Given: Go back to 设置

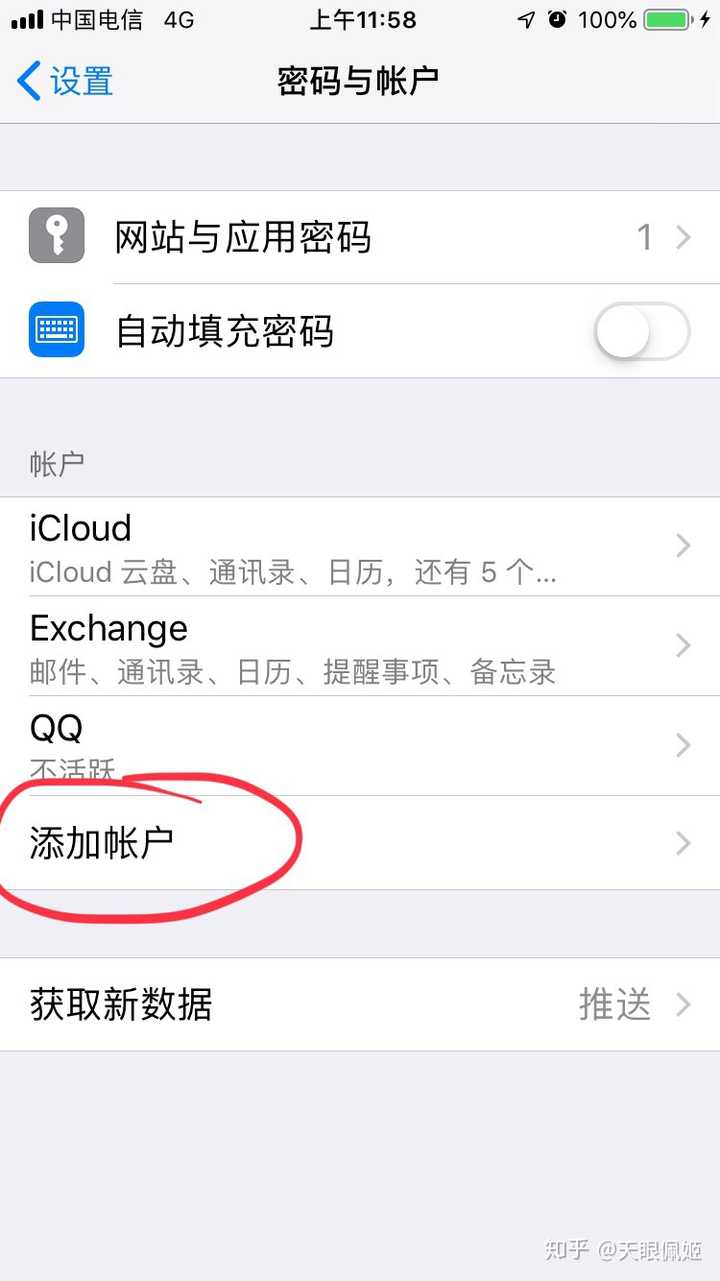Looking at the screenshot, I should point(65,81).
